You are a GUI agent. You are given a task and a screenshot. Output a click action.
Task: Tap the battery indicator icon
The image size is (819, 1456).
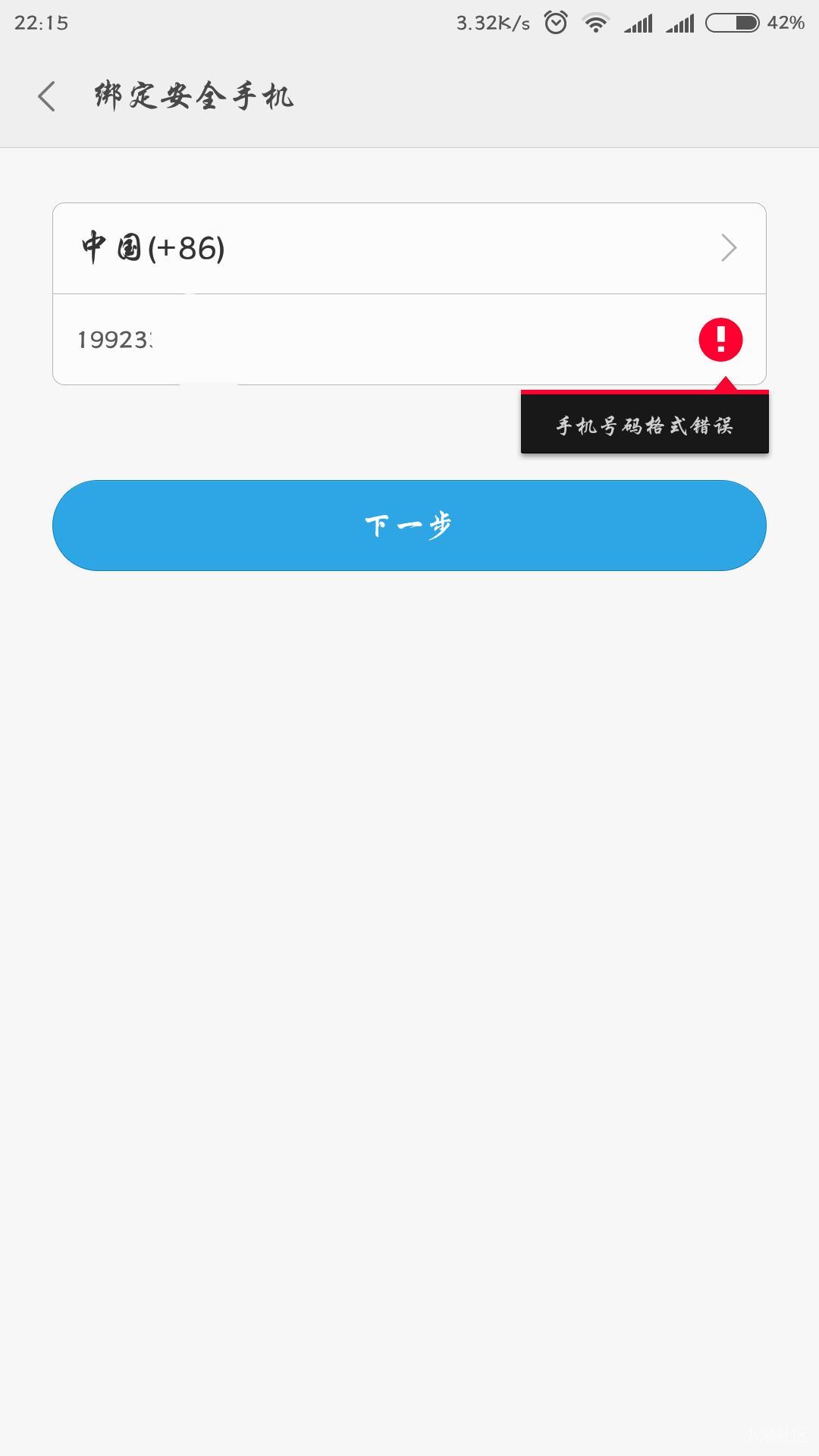coord(733,22)
